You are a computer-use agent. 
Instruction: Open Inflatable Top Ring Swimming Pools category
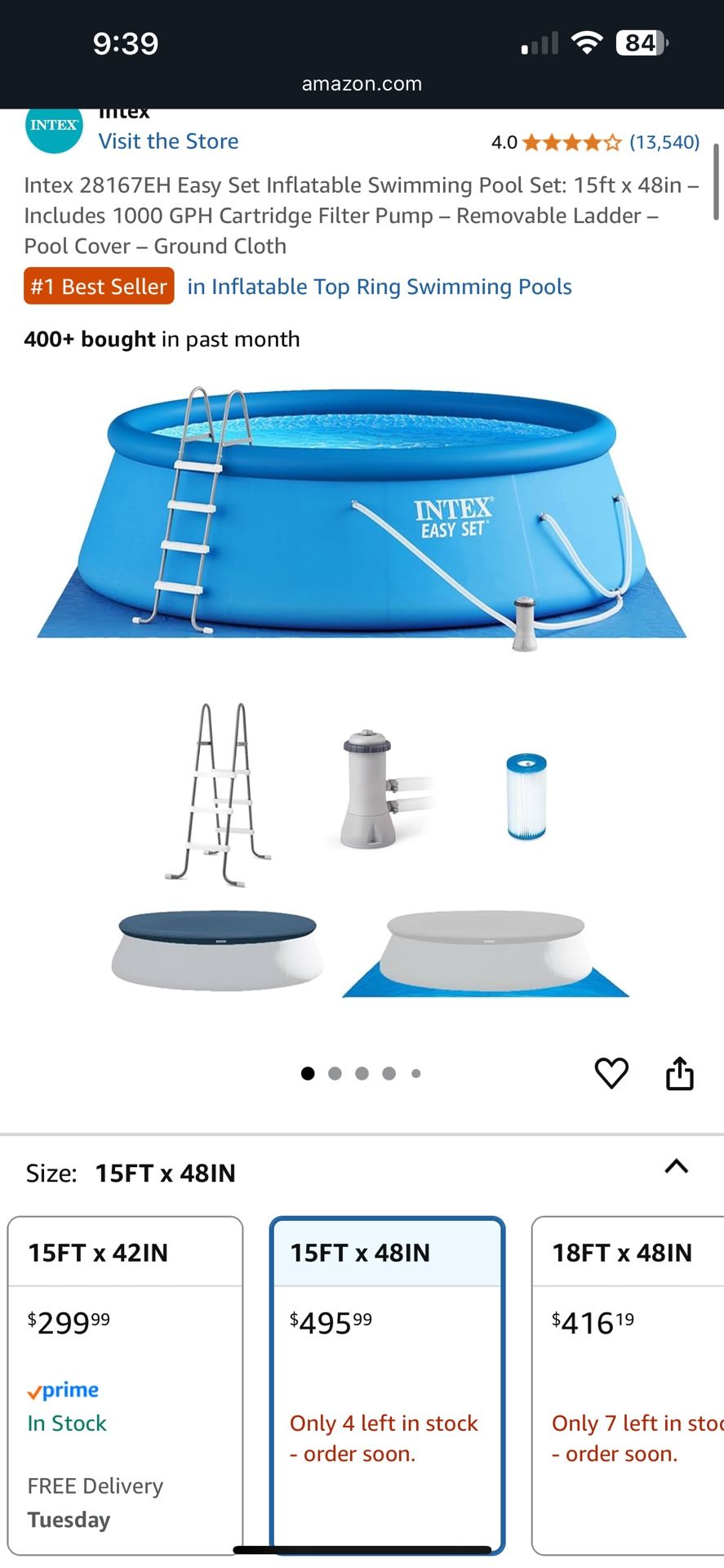pos(380,286)
